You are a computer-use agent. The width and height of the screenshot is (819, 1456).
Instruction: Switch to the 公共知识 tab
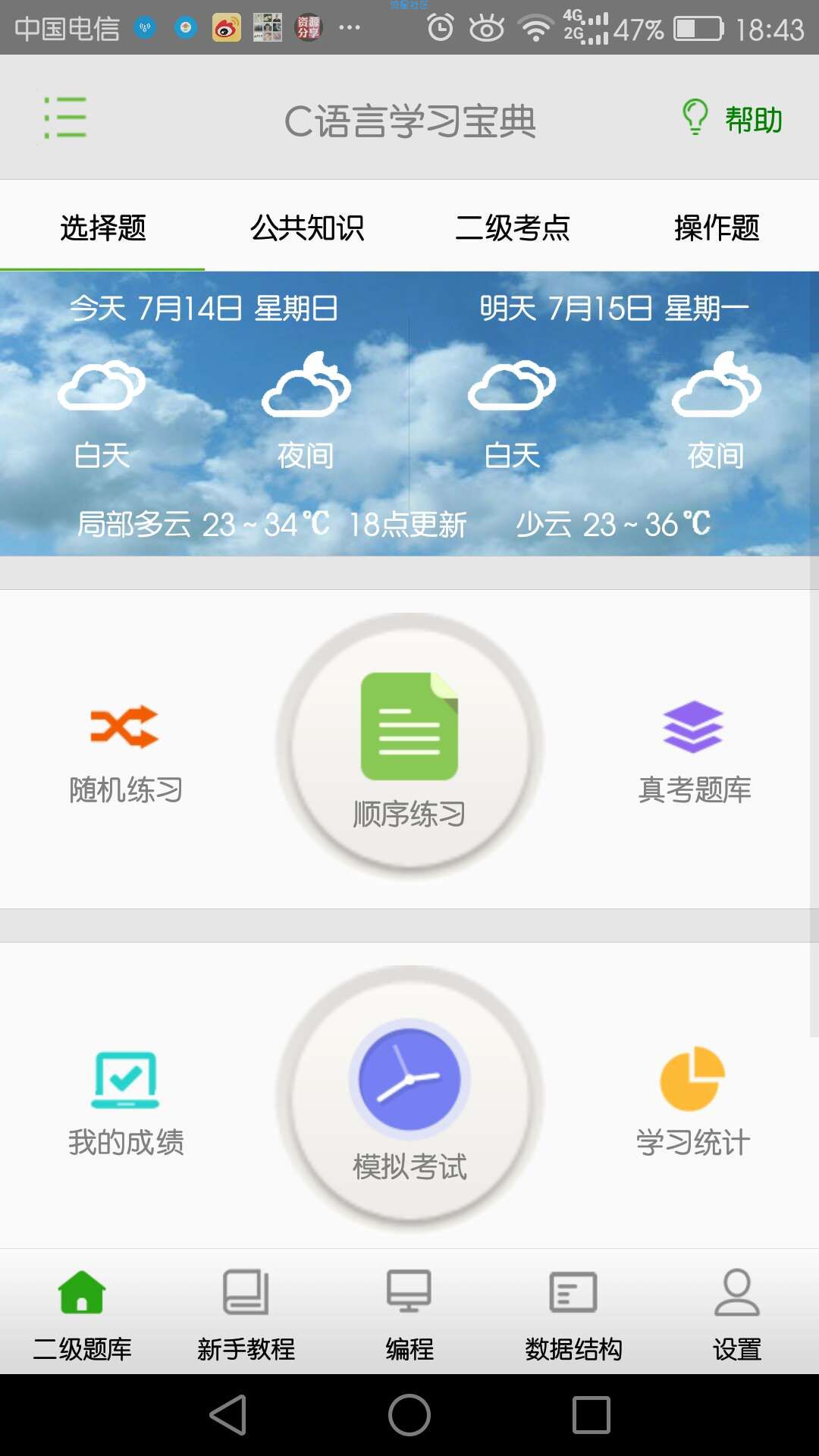tap(307, 227)
